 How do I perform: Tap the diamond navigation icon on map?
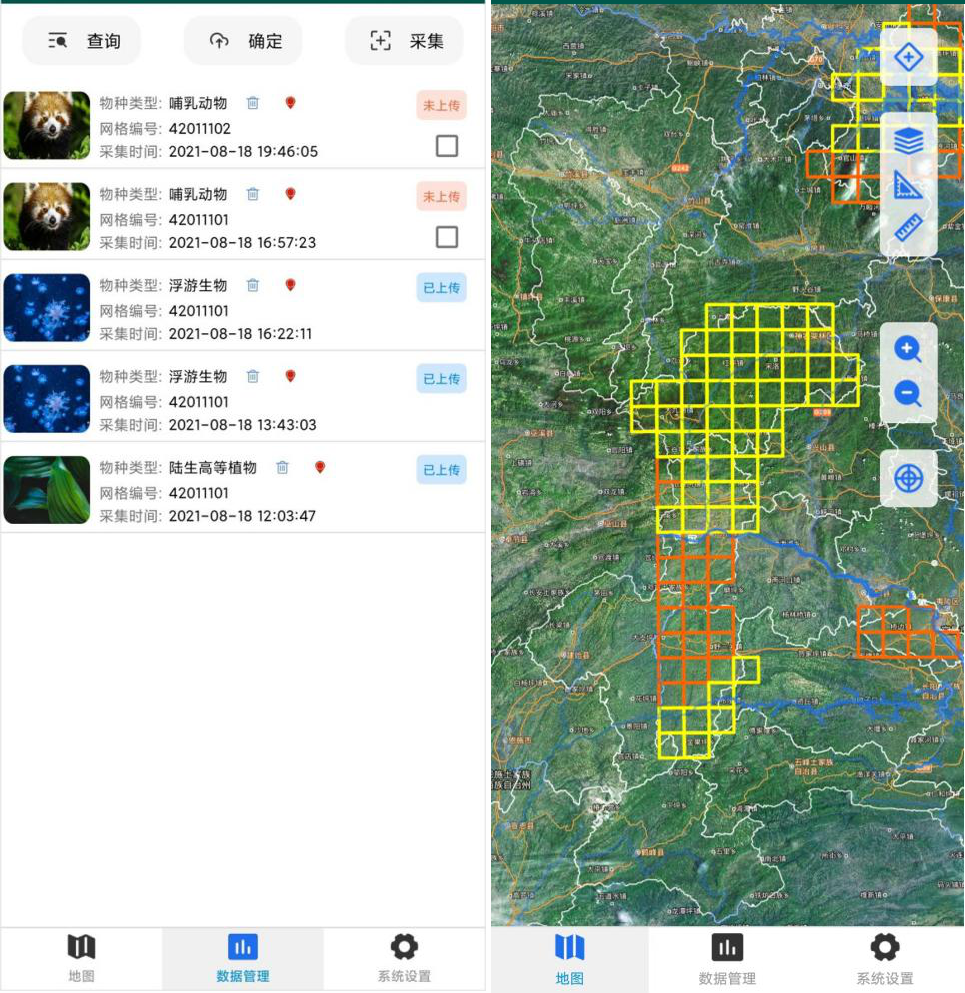908,57
